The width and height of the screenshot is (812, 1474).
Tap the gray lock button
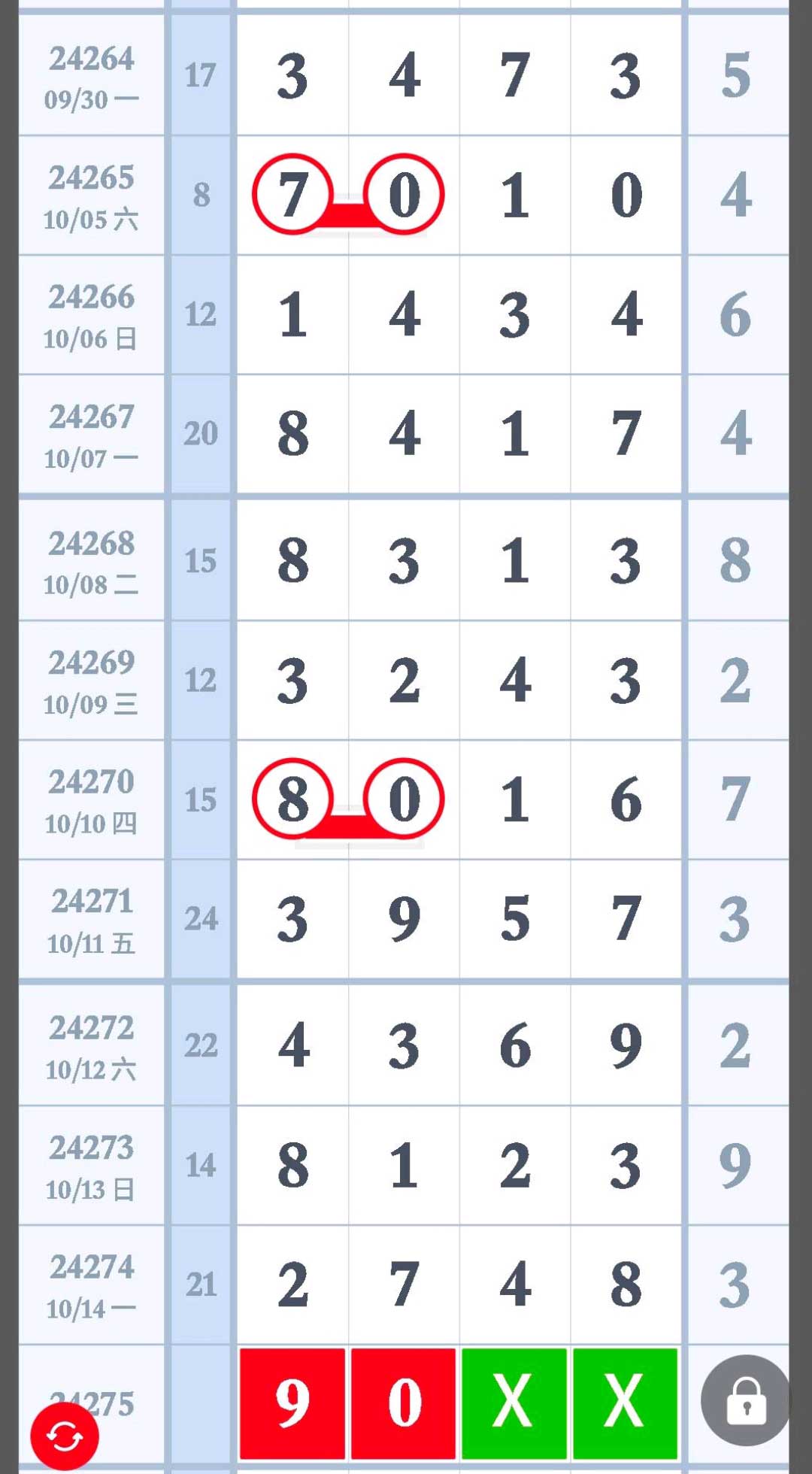coord(746,1400)
